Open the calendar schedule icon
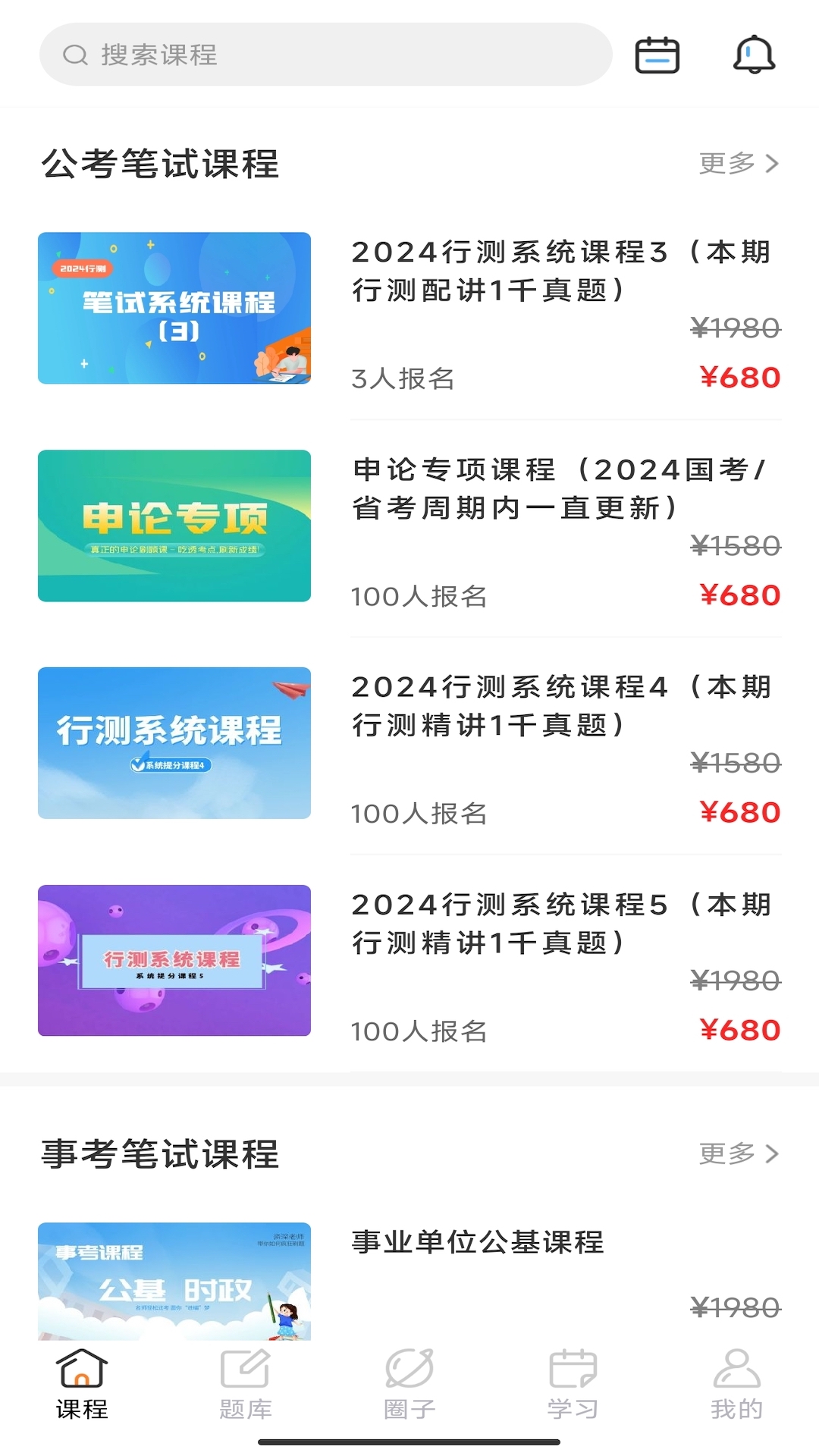819x1456 pixels. pos(657,55)
